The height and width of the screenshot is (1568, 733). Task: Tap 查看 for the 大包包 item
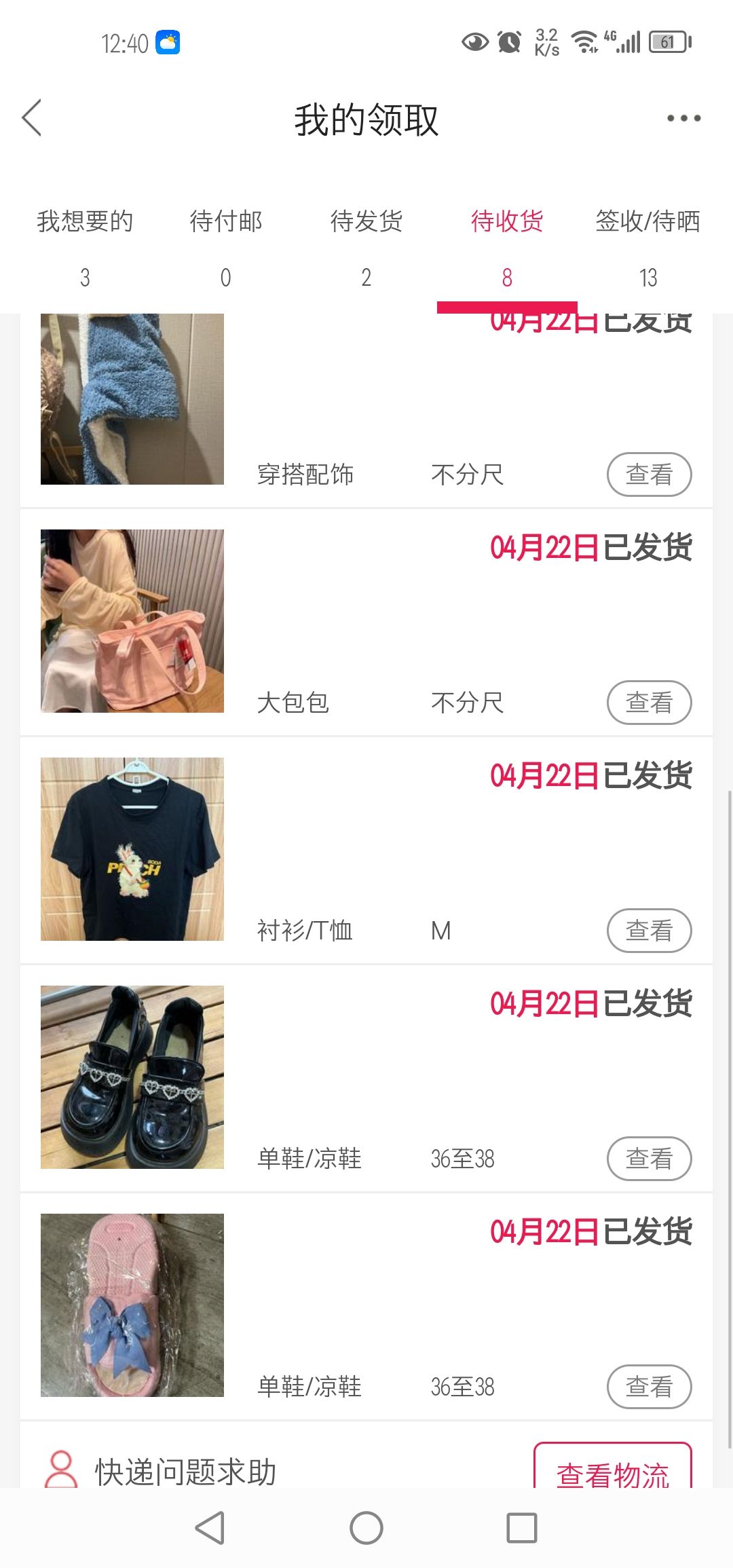pos(649,703)
